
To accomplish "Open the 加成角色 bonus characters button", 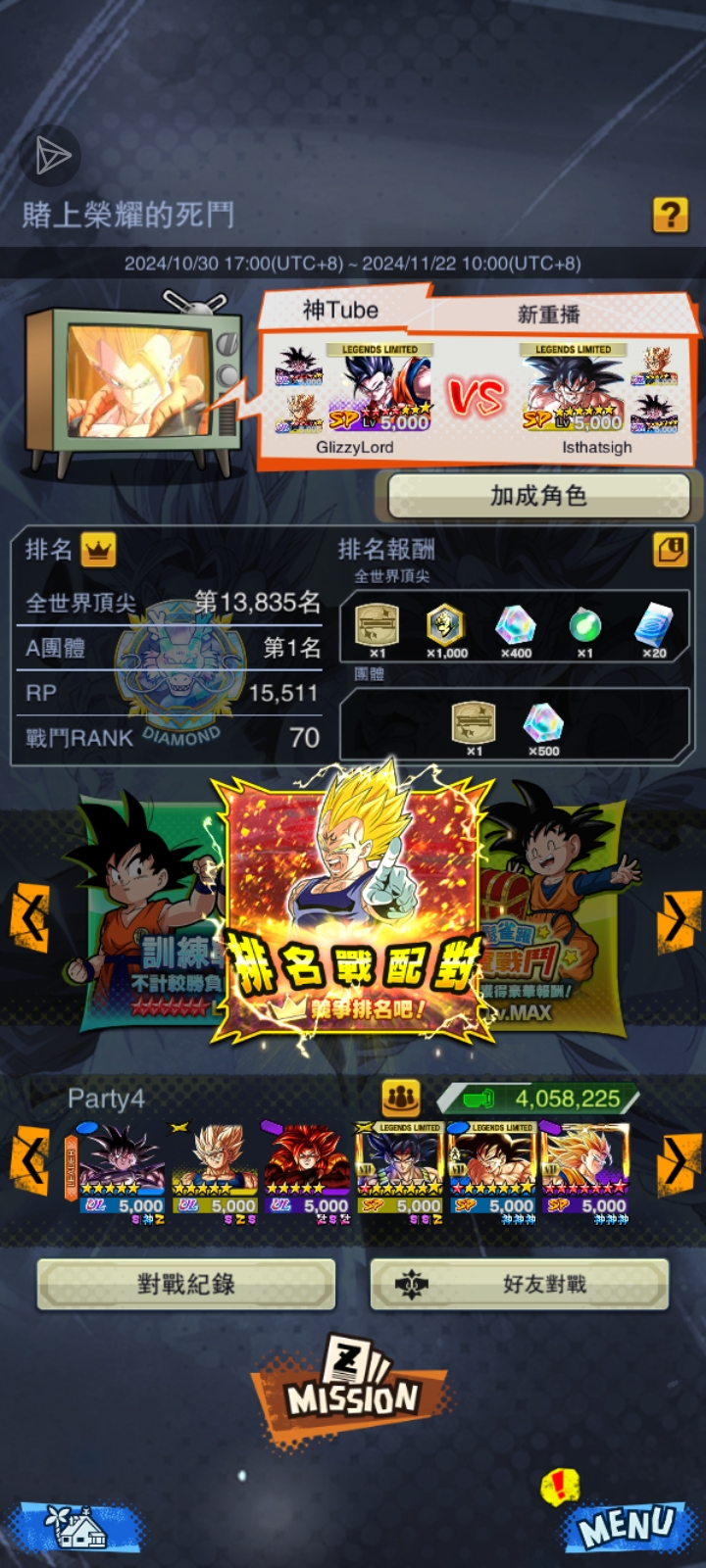I will 538,496.
